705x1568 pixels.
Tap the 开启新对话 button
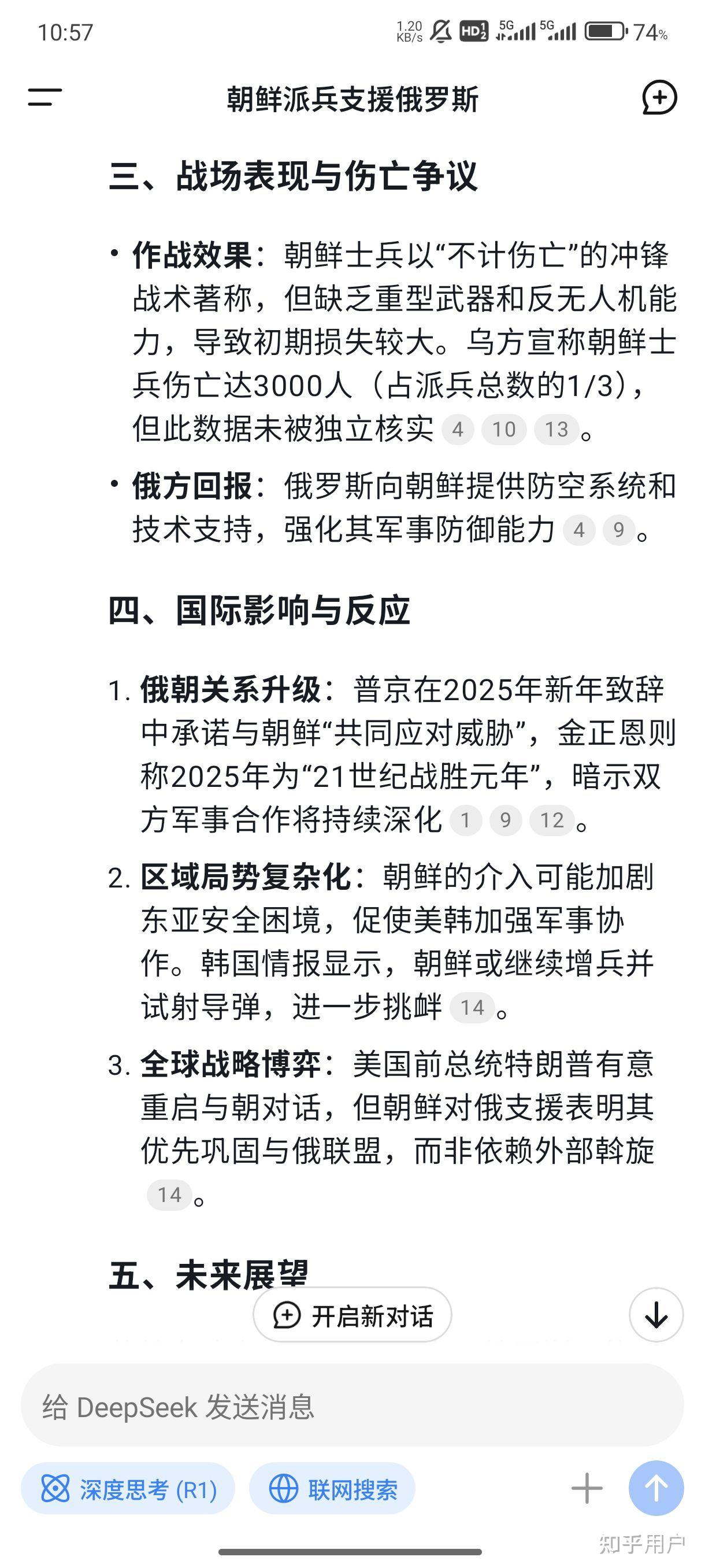coord(352,1315)
